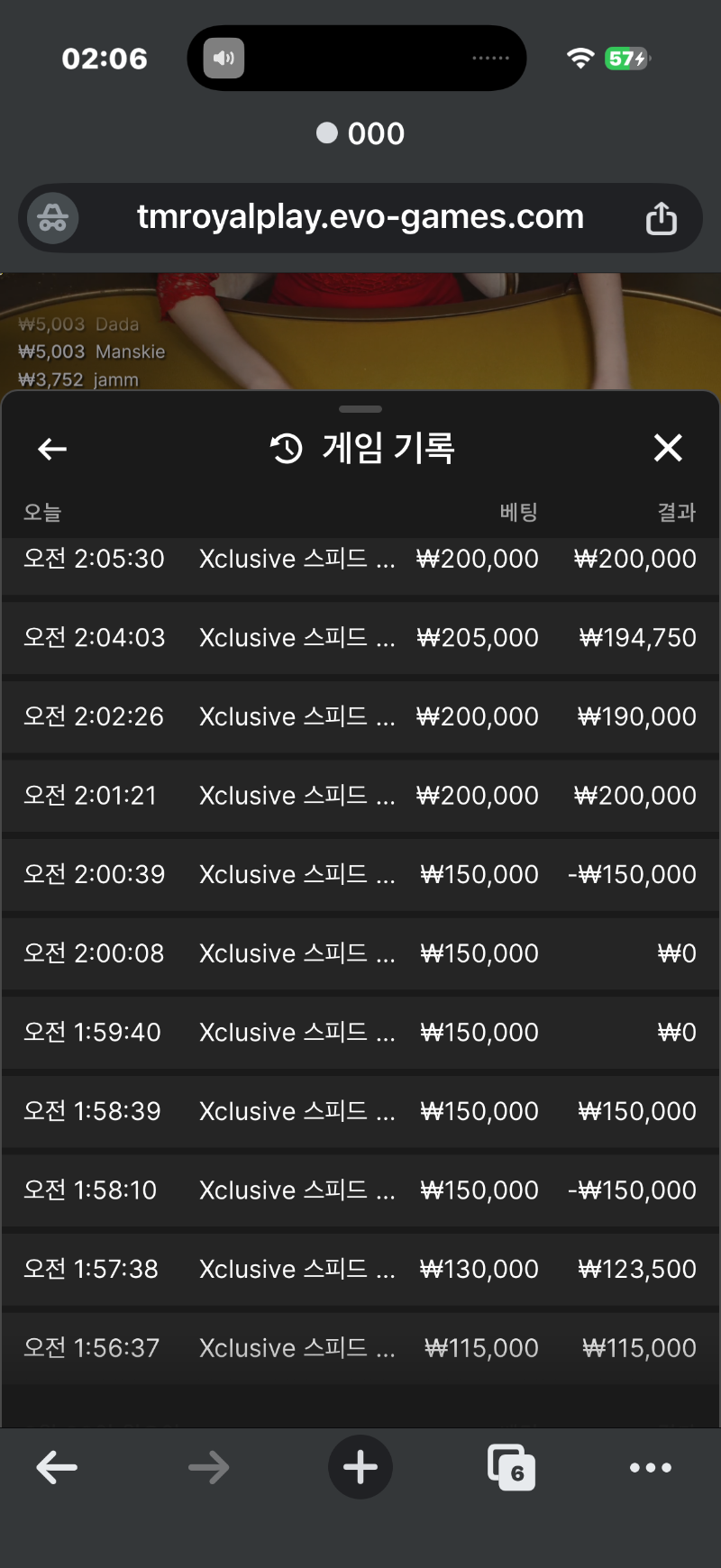Open the browser's more options menu
Viewport: 721px width, 1568px height.
(651, 1468)
